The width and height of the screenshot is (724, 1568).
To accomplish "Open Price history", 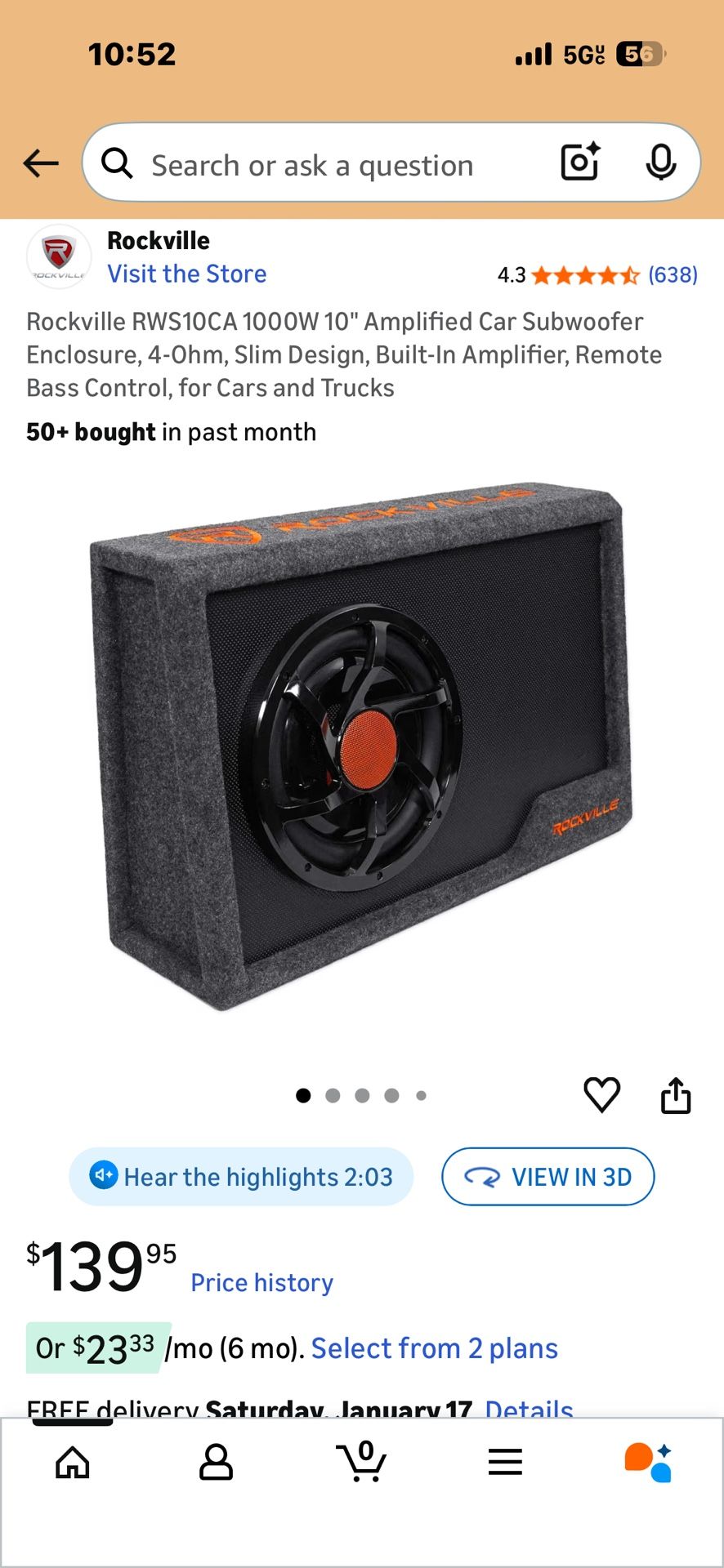I will 261,1282.
